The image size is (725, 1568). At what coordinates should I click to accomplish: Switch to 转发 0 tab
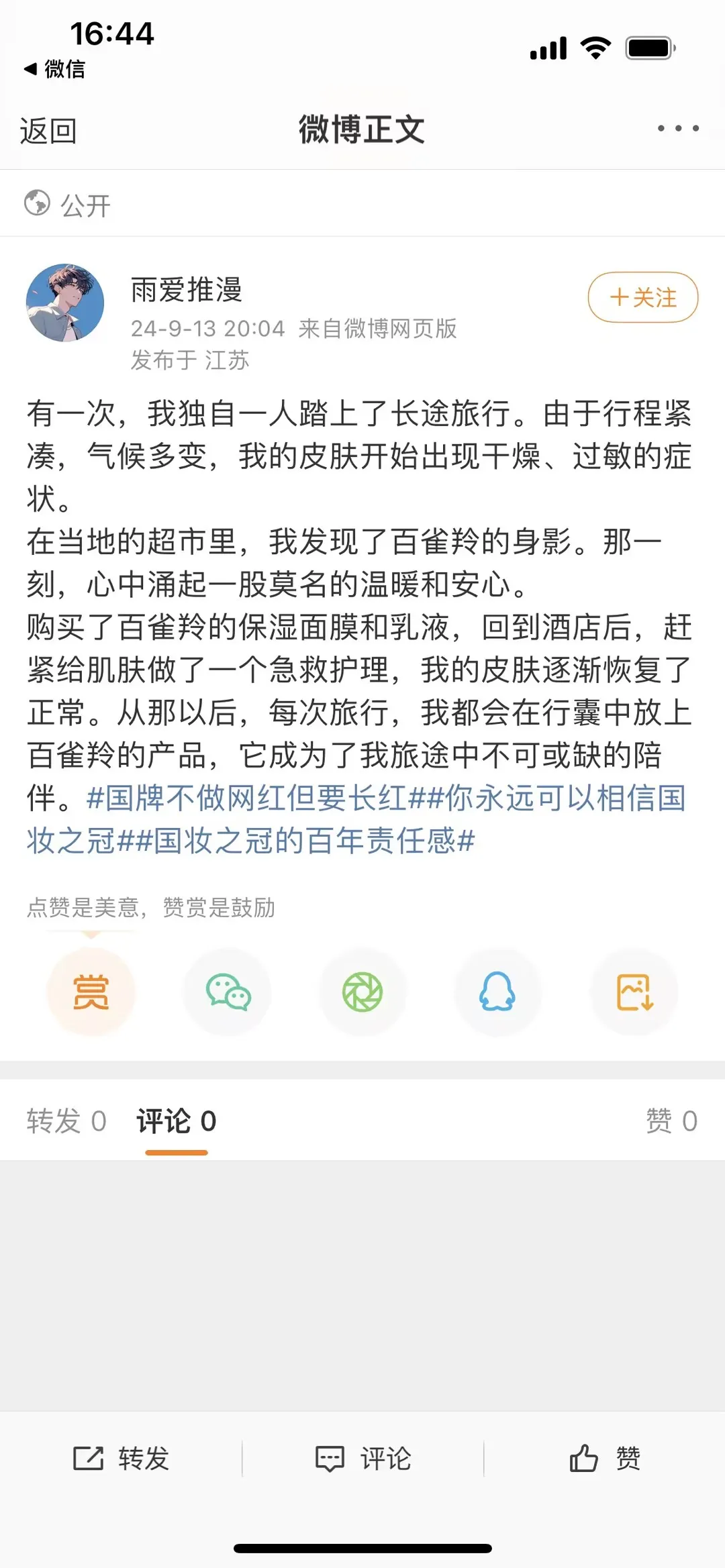66,1121
